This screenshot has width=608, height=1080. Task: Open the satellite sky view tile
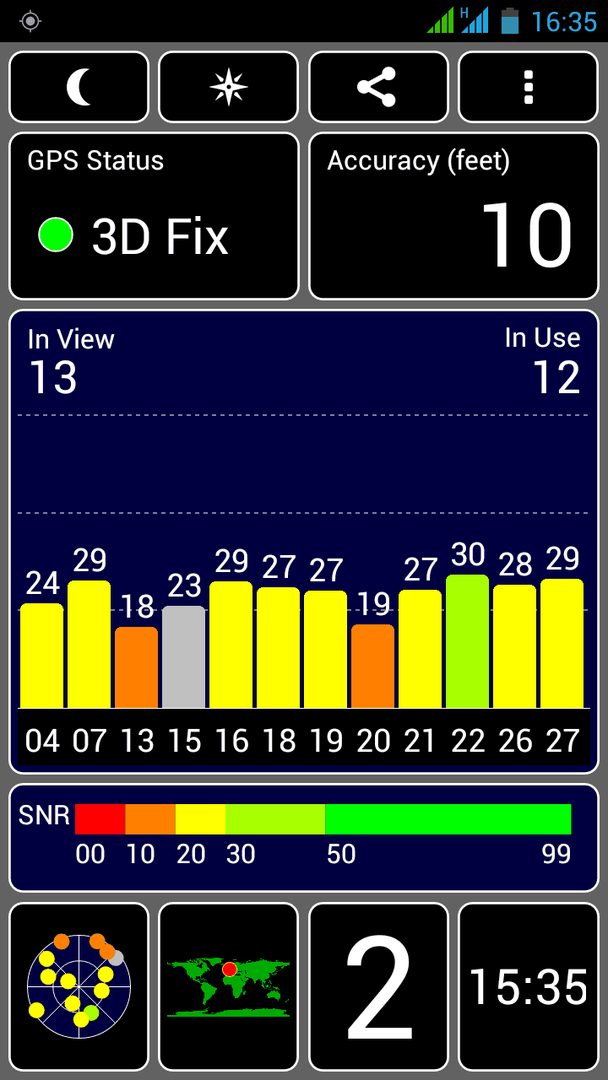[78, 986]
